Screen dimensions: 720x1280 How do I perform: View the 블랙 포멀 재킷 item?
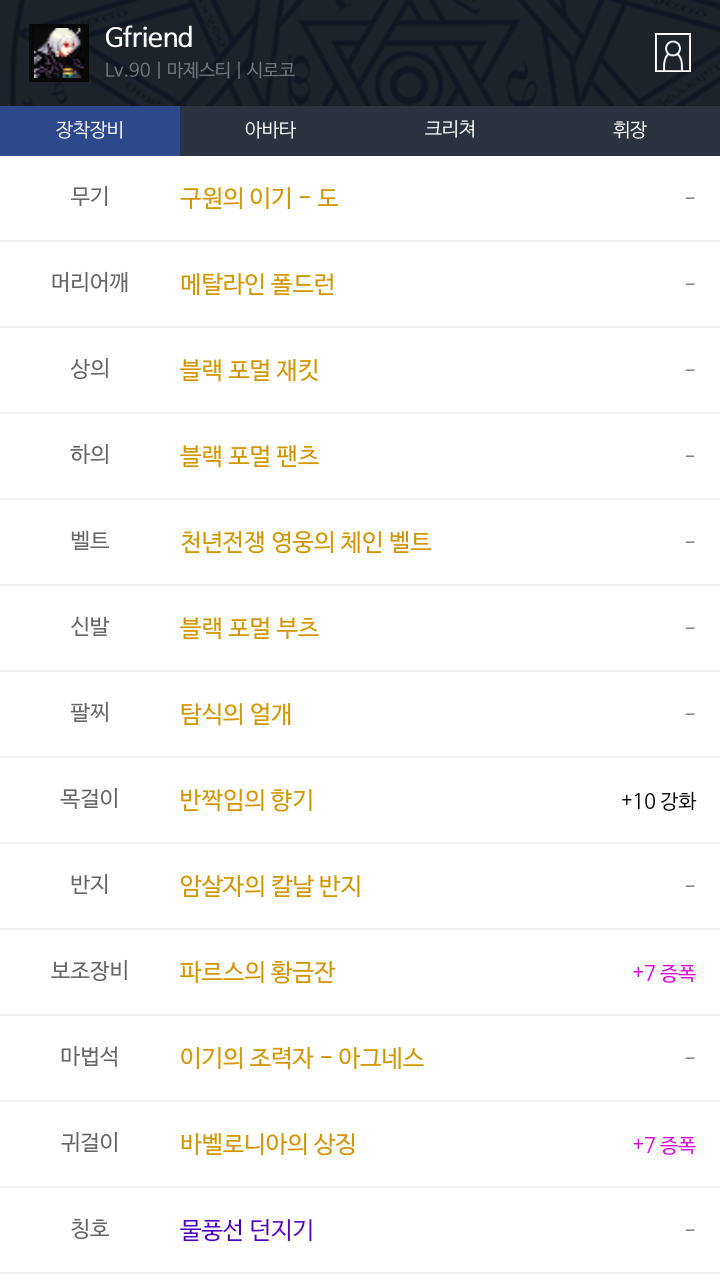[360, 370]
